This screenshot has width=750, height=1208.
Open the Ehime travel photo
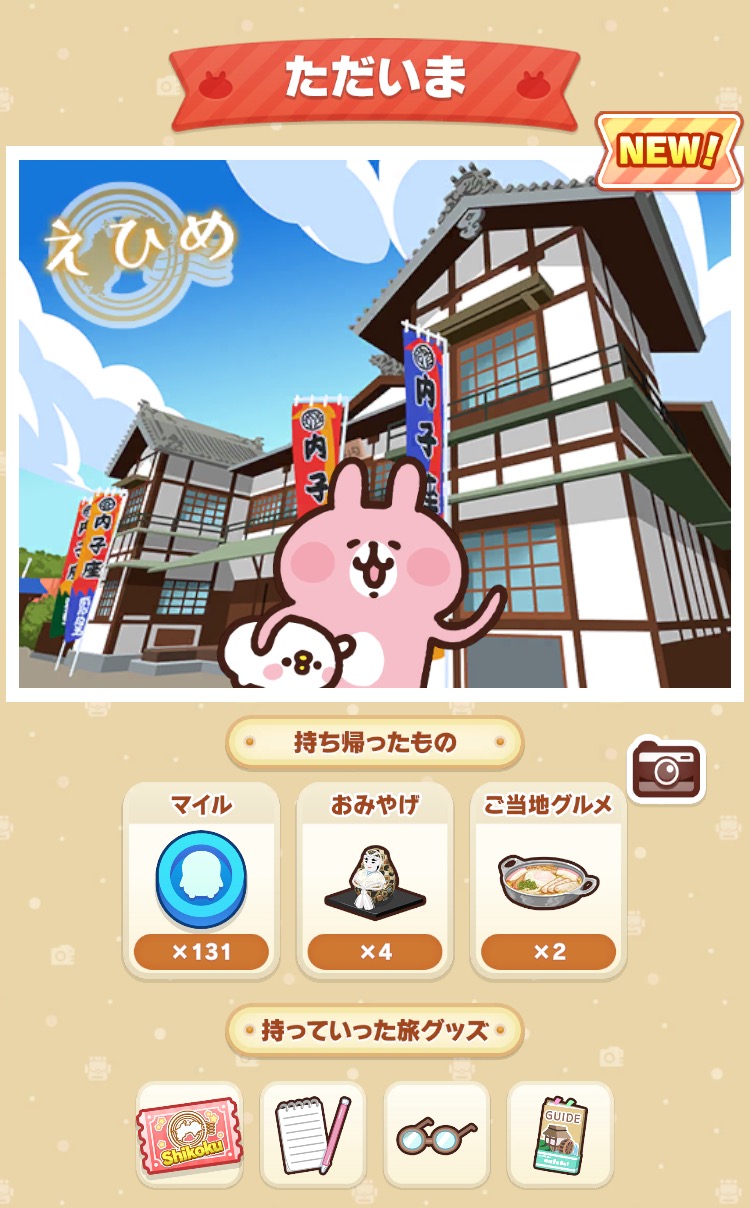[375, 424]
